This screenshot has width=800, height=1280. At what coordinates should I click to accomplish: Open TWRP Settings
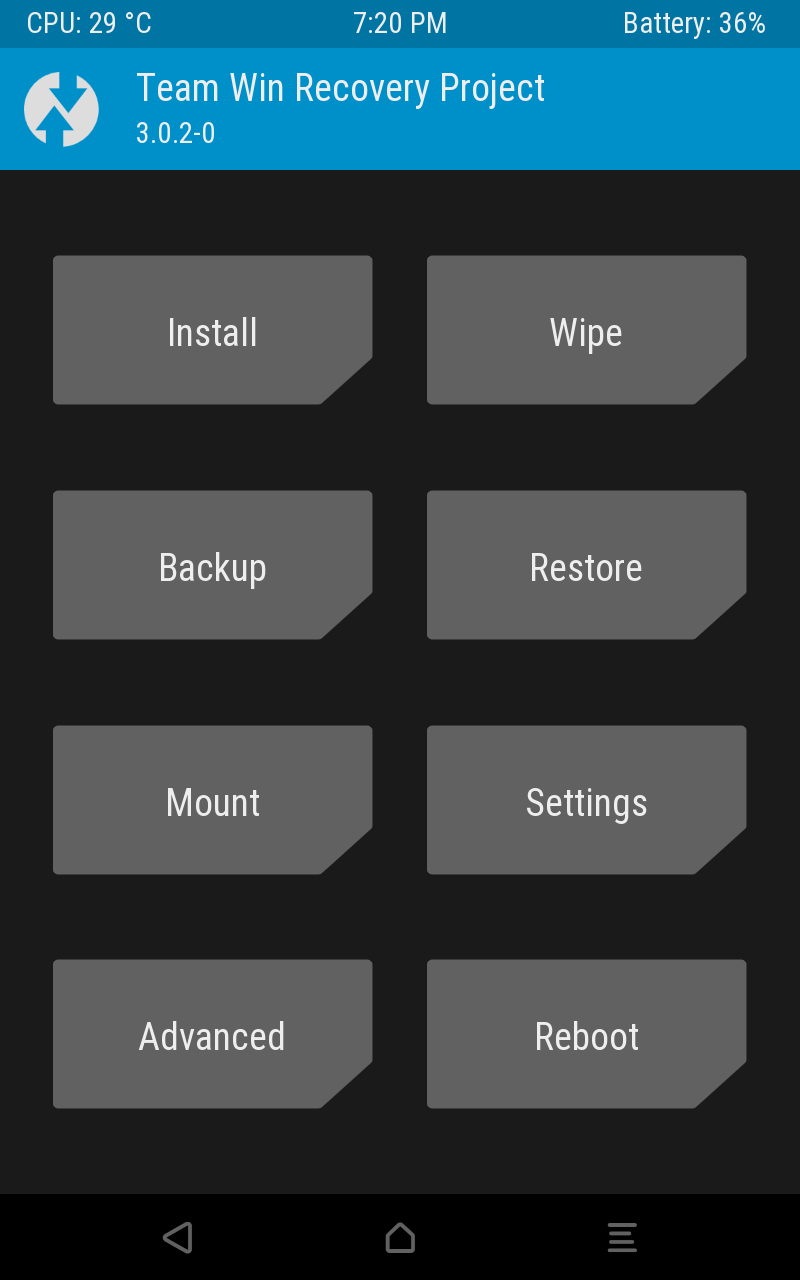pos(586,800)
